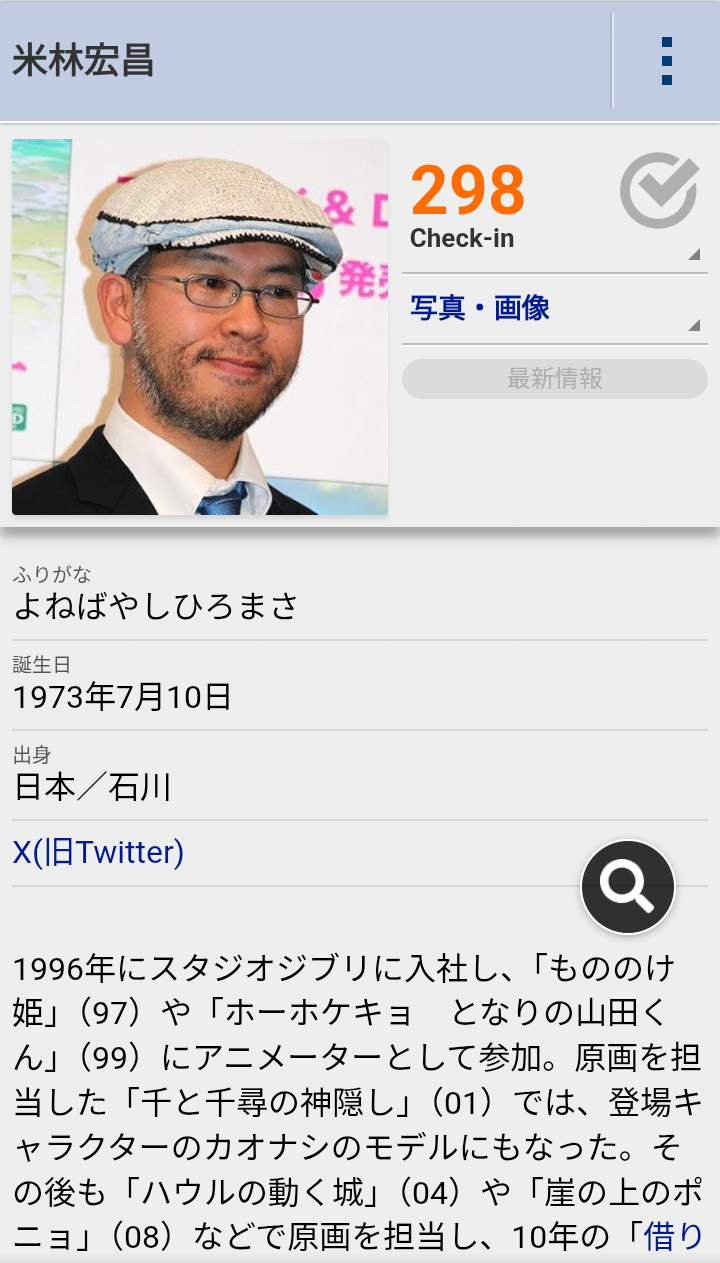This screenshot has width=720, height=1263.
Task: Tap the floating search magnifier button
Action: click(628, 887)
